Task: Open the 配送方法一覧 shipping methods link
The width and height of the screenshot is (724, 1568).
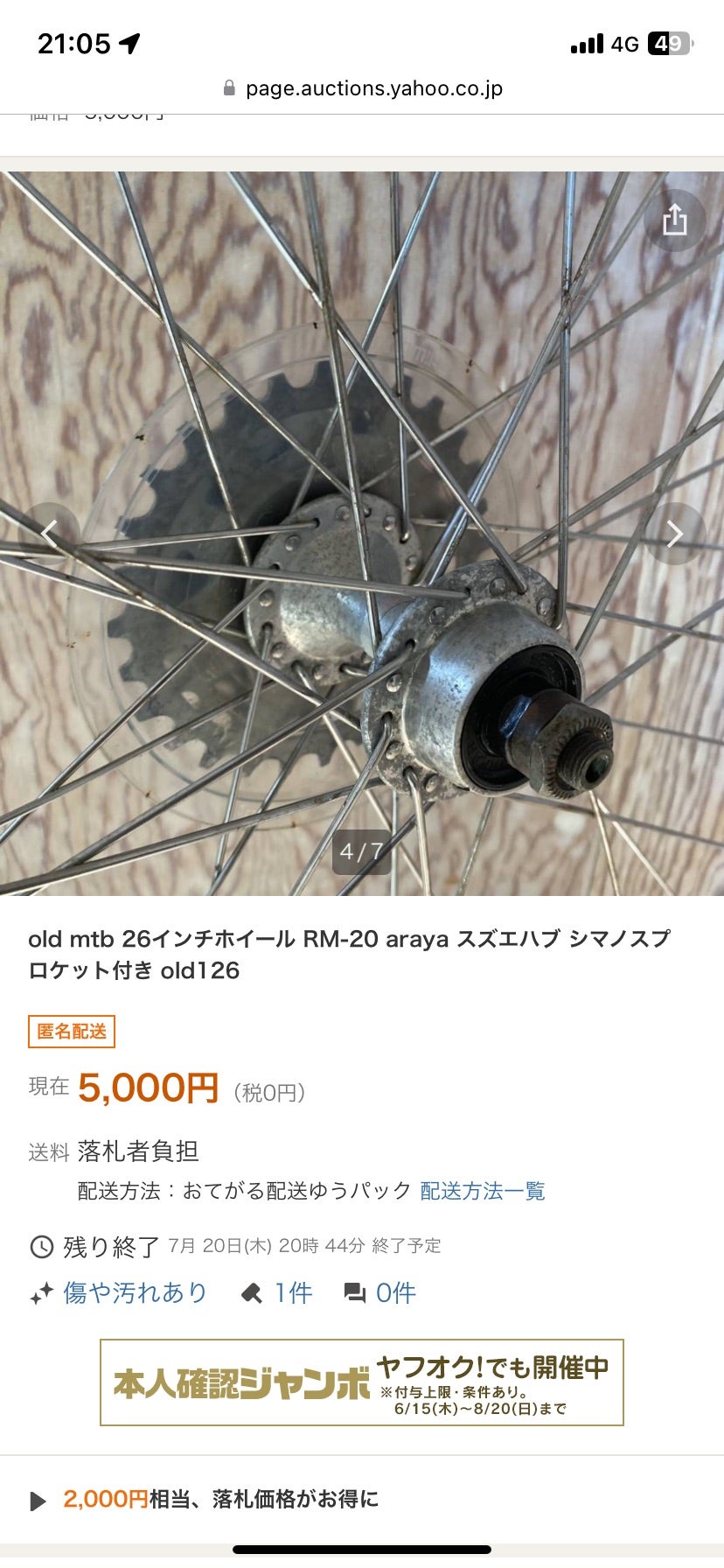Action: tap(482, 1190)
